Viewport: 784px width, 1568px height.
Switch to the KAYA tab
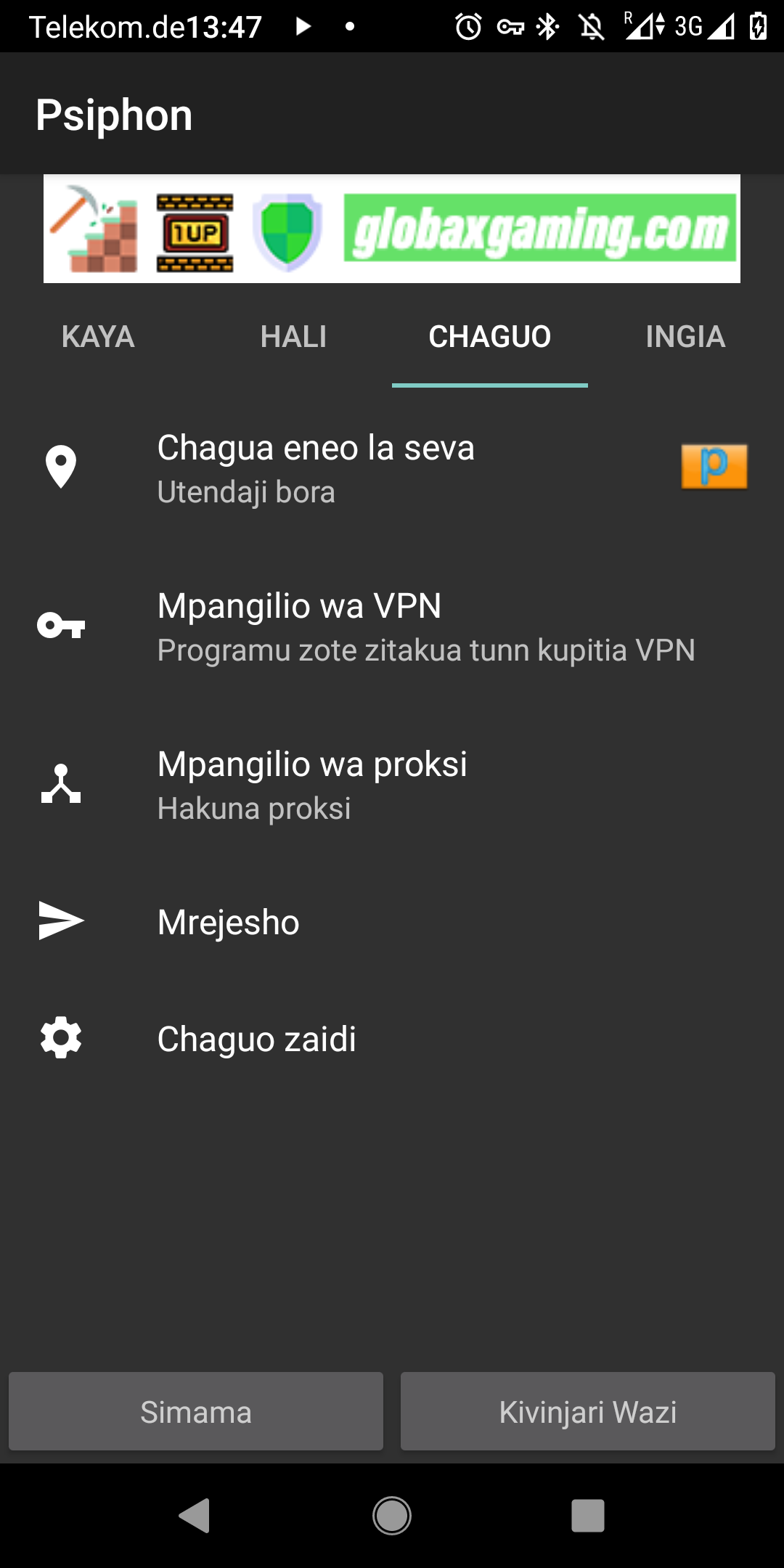point(98,337)
